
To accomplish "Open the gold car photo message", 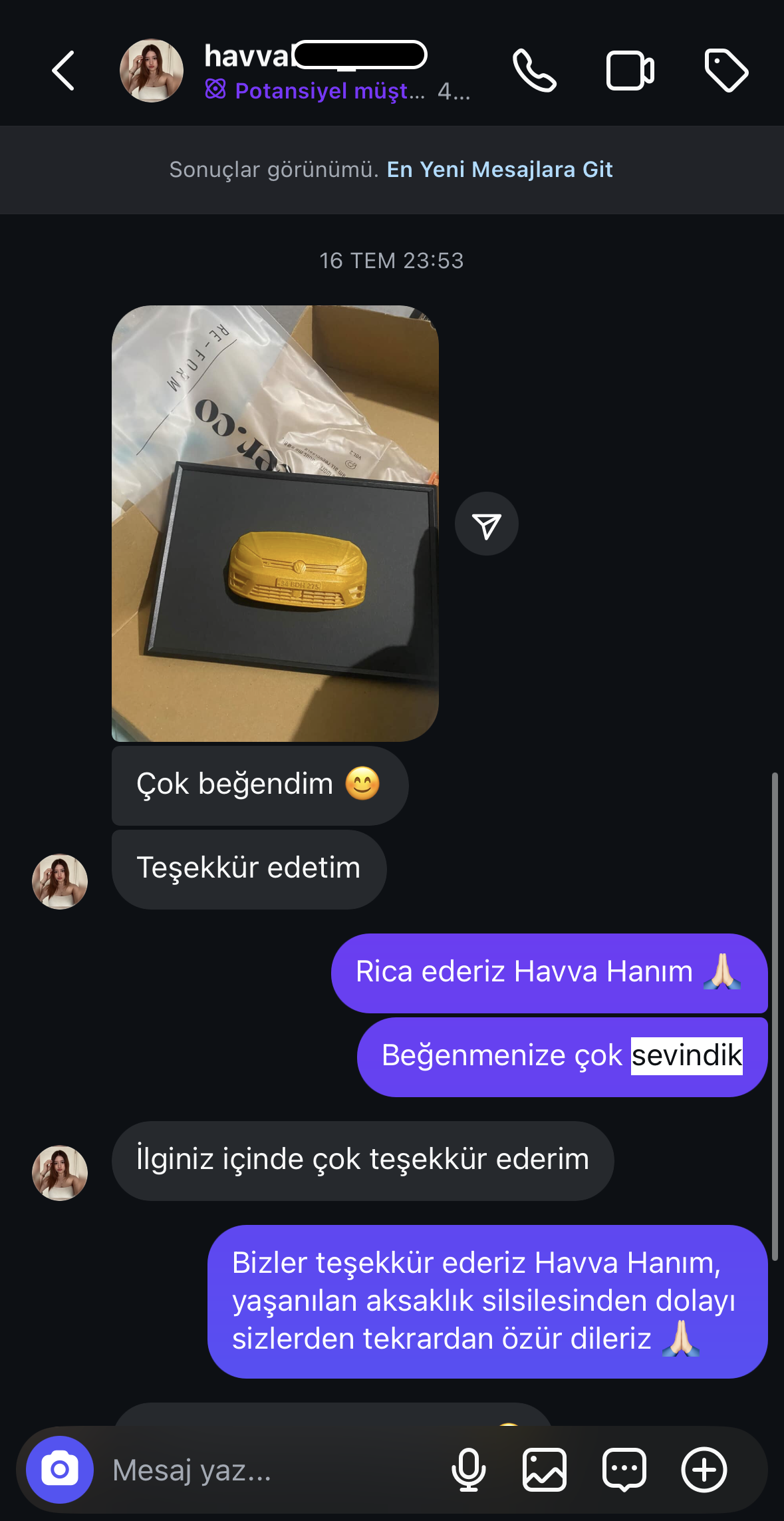I will 275,523.
